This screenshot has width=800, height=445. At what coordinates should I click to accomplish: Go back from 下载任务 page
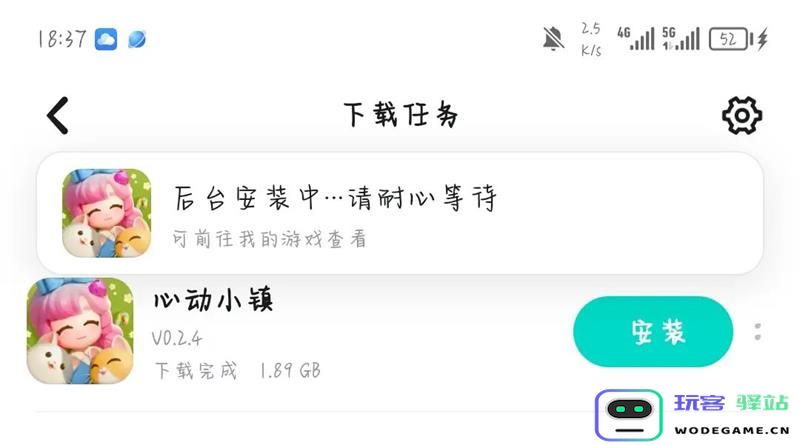click(58, 115)
